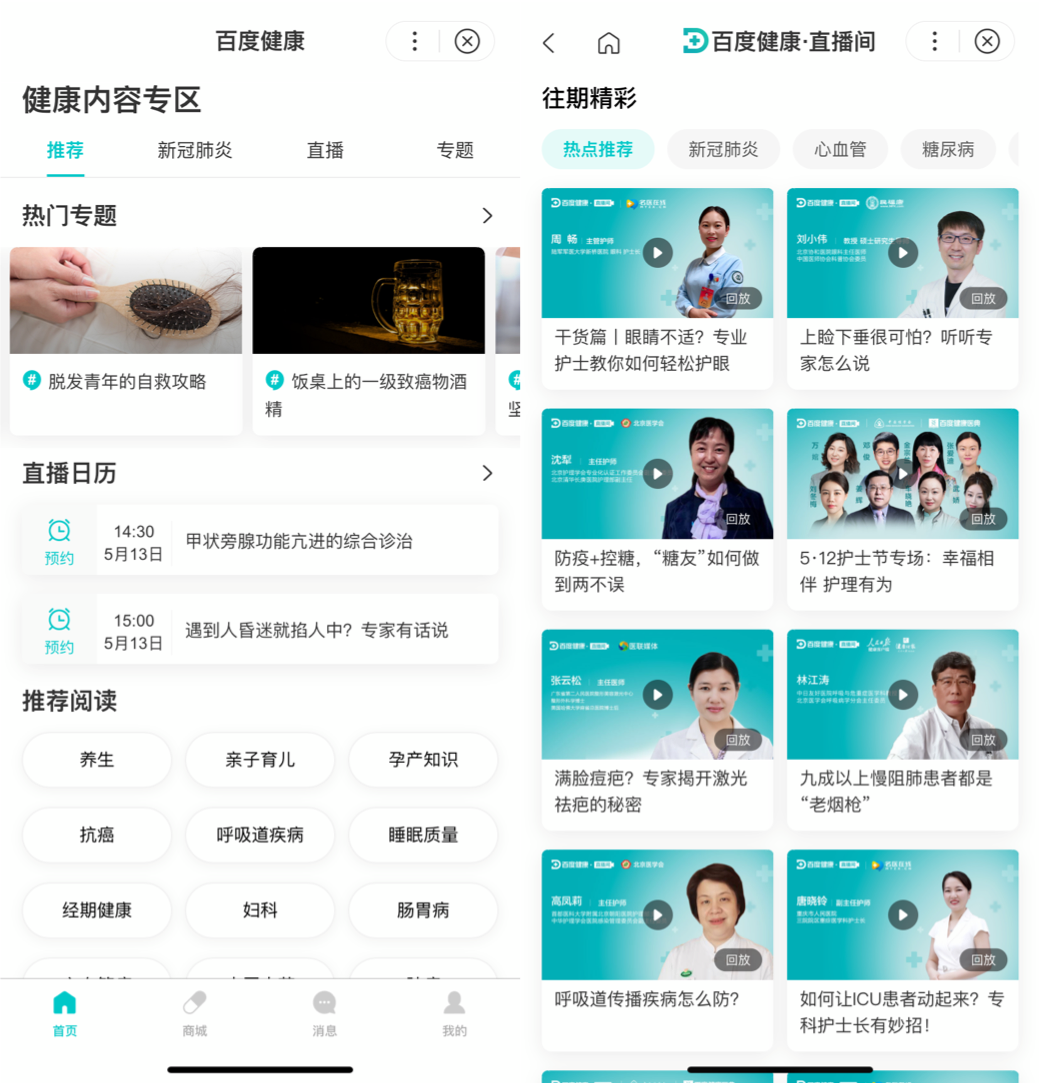Select the 养生 reading category
1039x1083 pixels.
97,760
